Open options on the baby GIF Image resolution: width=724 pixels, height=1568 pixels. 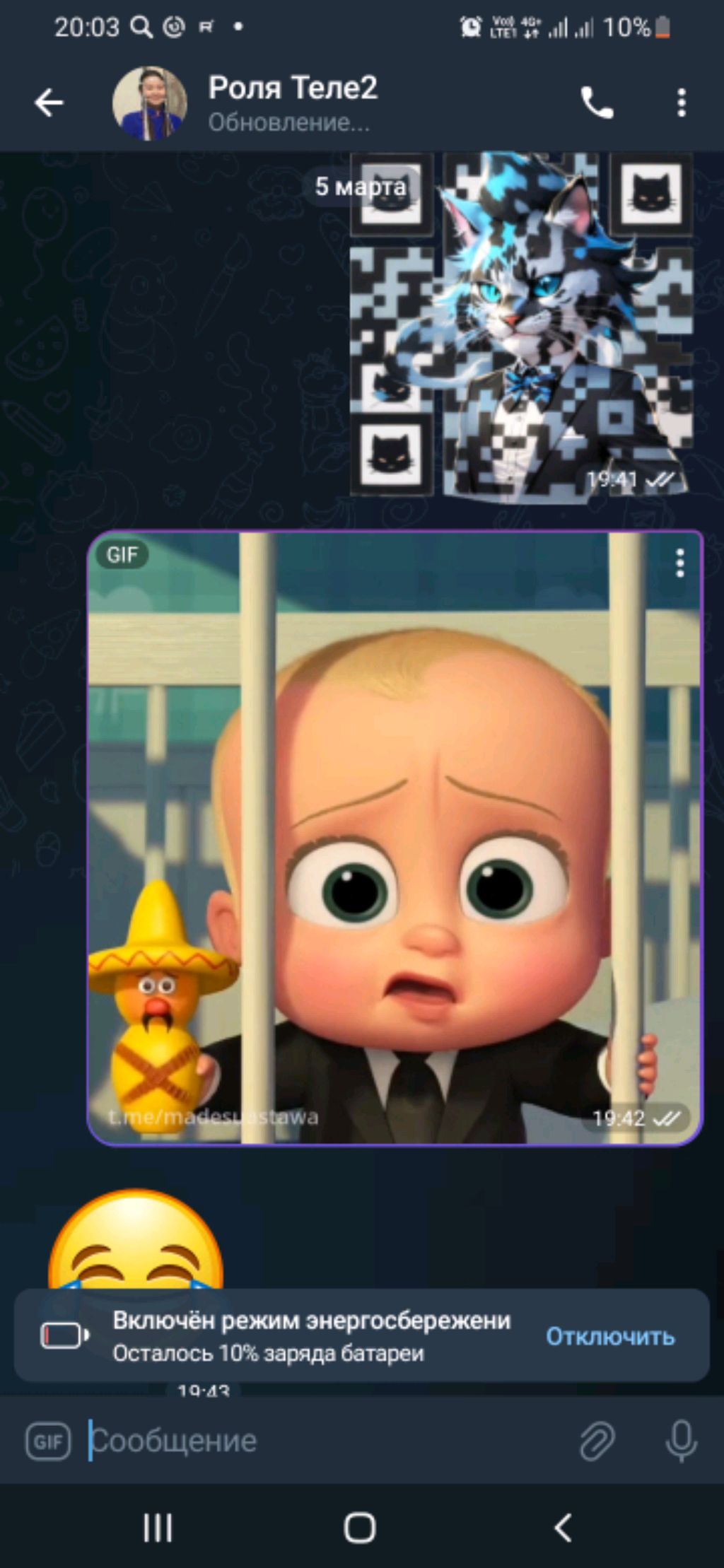coord(679,563)
